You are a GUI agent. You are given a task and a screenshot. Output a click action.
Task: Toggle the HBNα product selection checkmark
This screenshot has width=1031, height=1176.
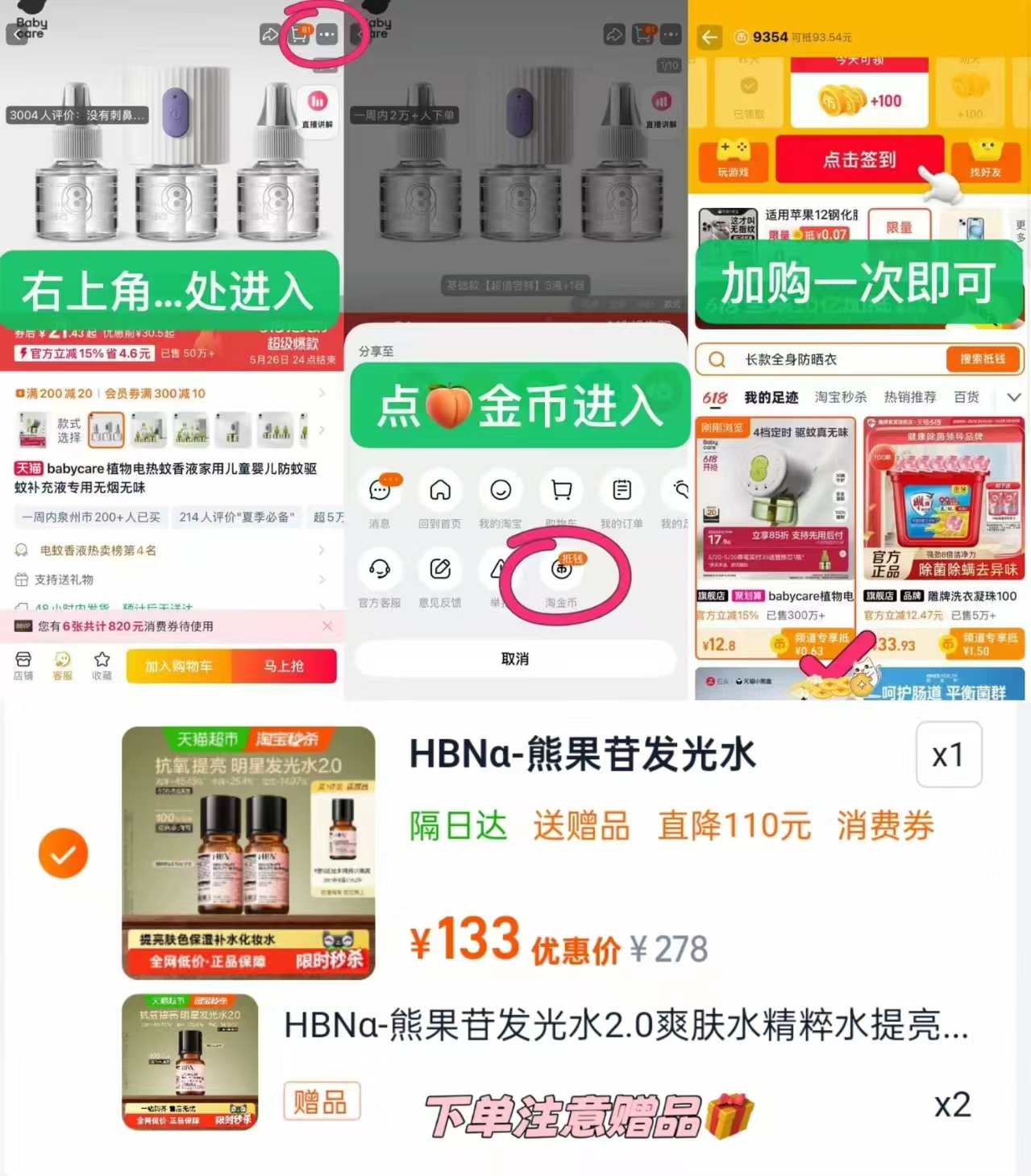(62, 854)
